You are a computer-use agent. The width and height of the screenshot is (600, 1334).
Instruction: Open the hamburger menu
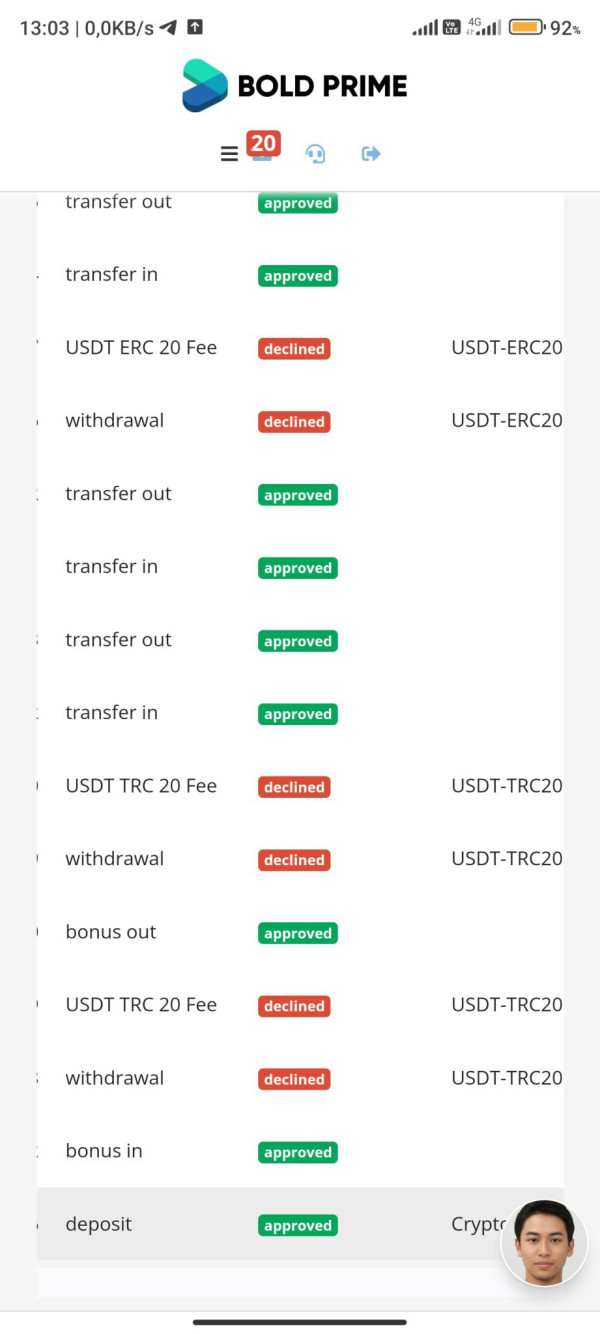229,154
